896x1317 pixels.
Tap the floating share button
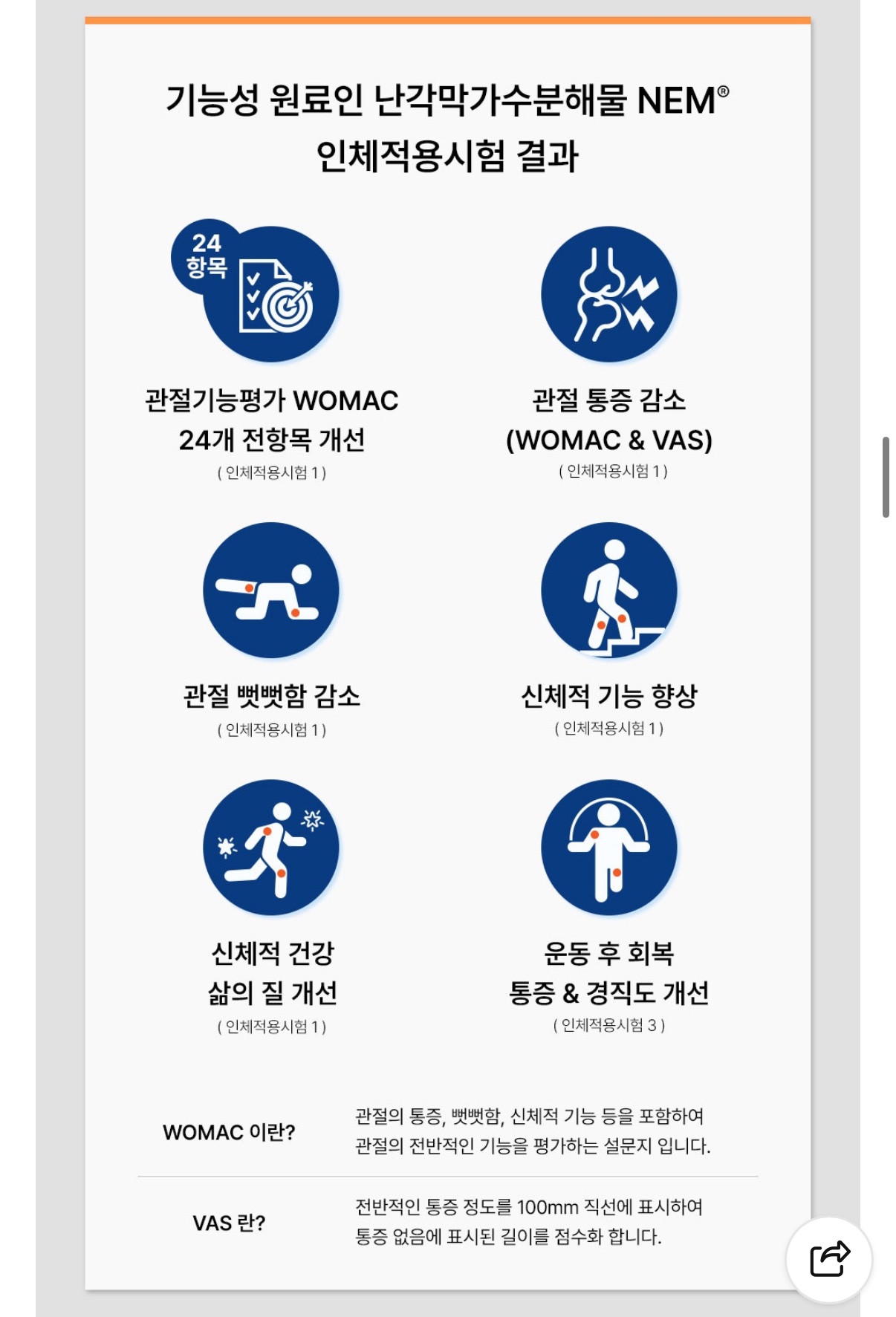[x=829, y=1259]
